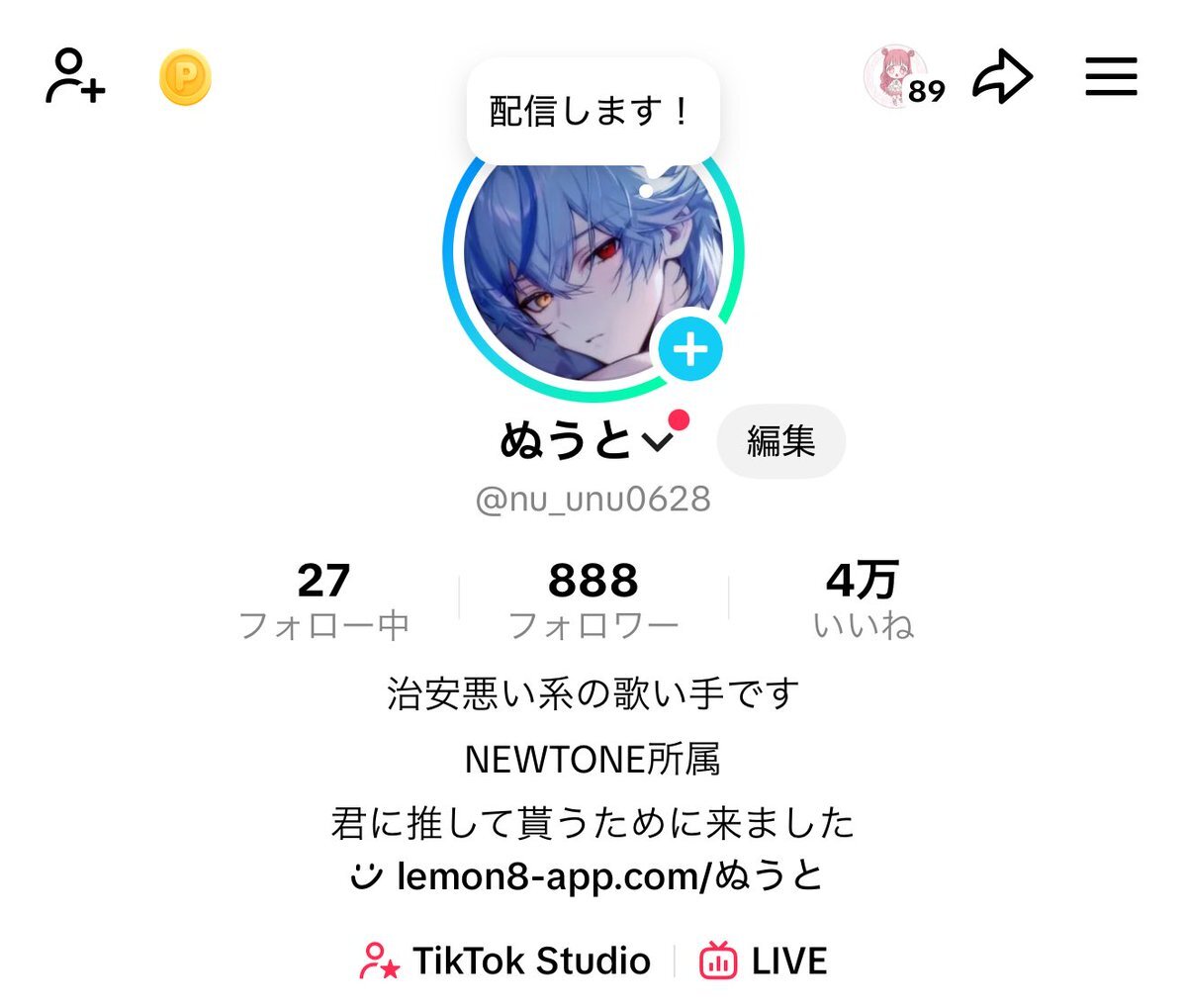
Task: Open the hamburger menu
Action: 1111,77
